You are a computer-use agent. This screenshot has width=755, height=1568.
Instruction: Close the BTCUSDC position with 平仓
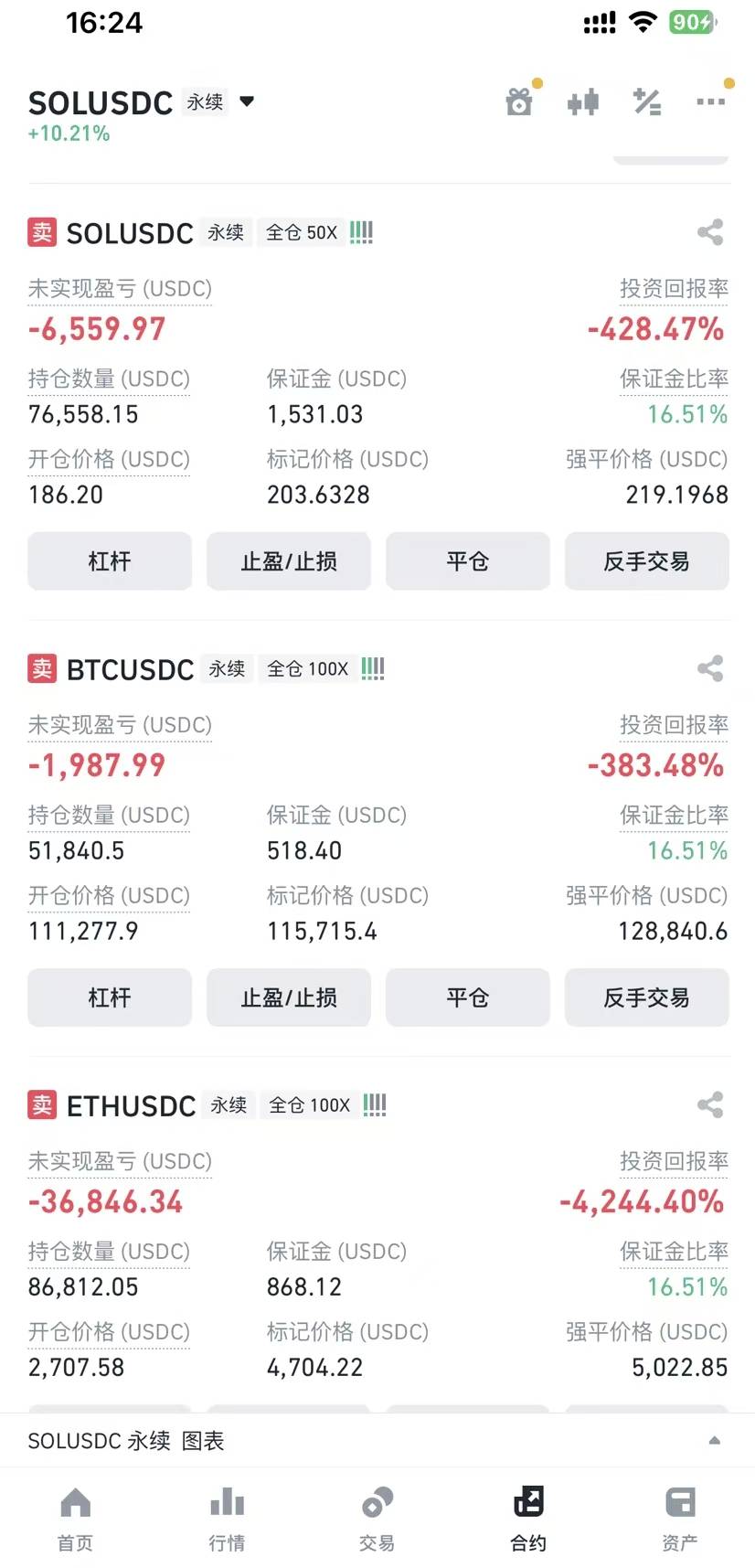pos(468,997)
